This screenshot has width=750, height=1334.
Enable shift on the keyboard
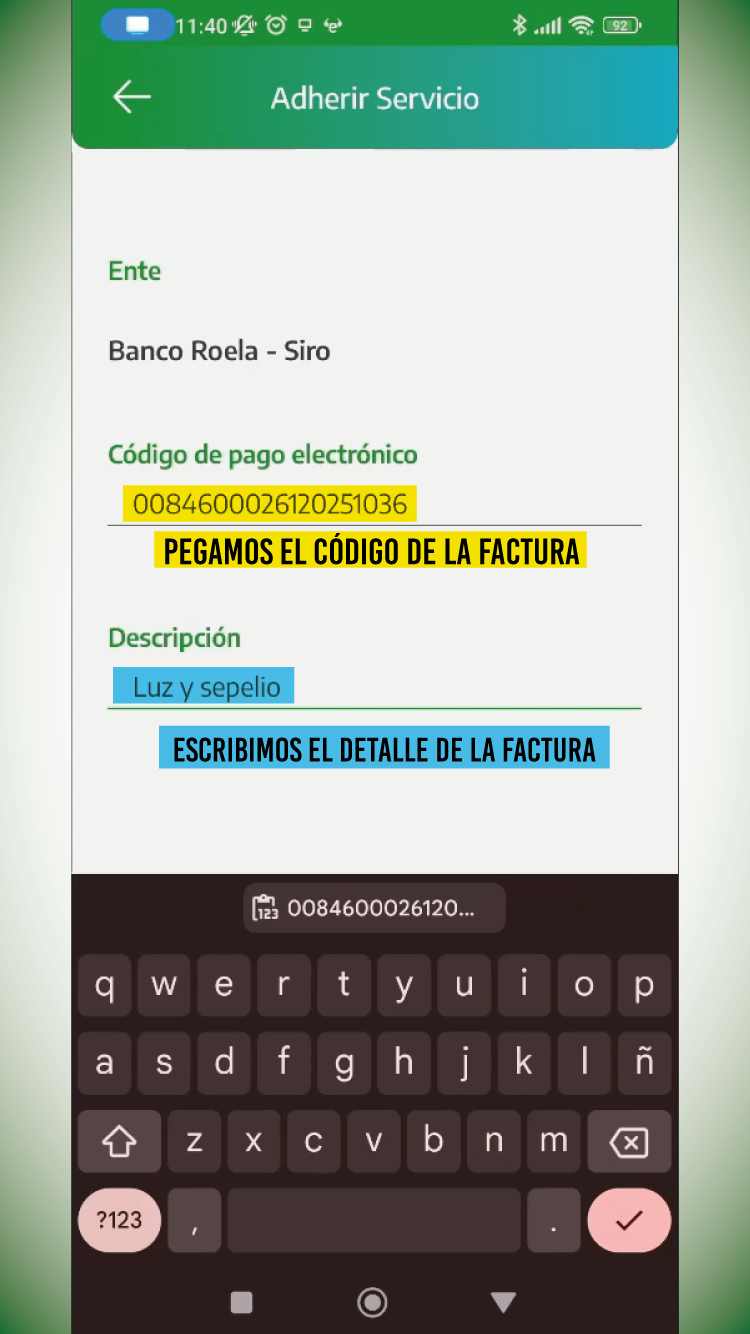click(119, 1141)
